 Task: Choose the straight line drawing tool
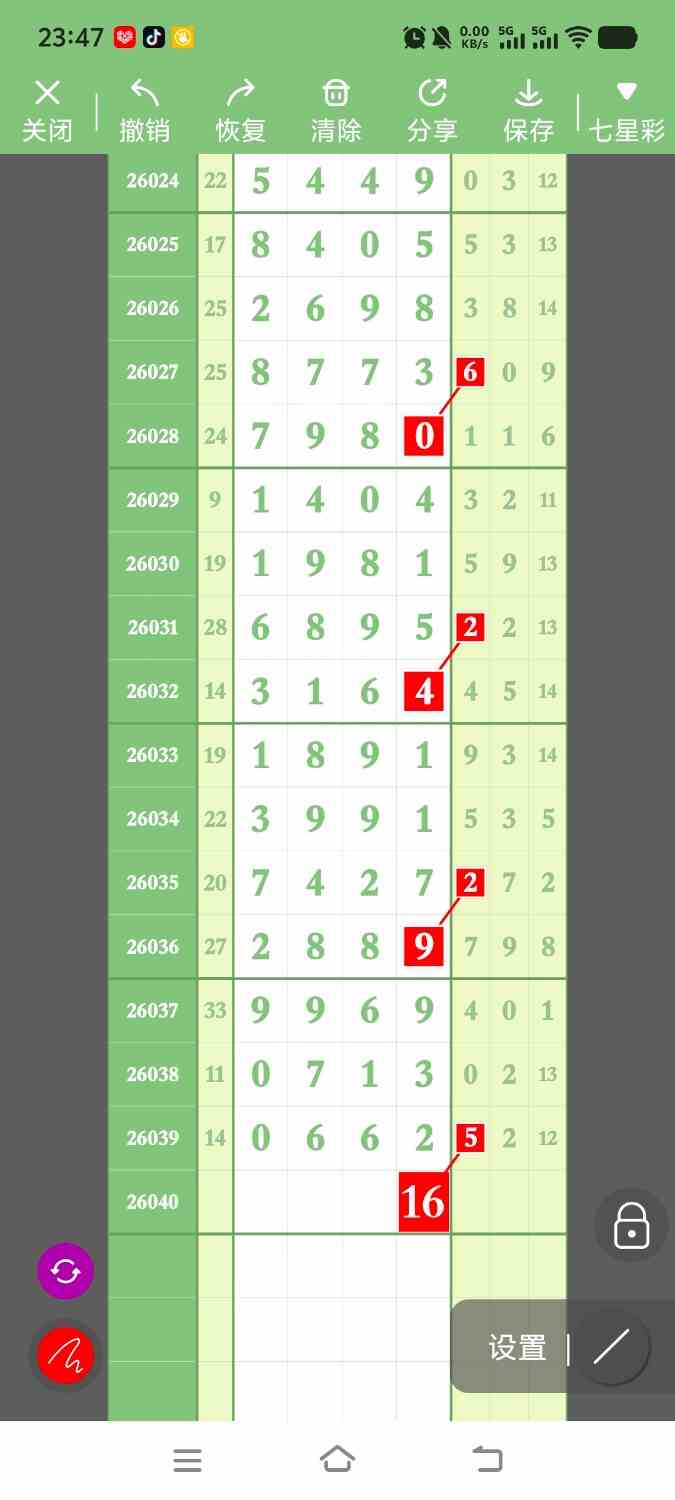pyautogui.click(x=610, y=1348)
